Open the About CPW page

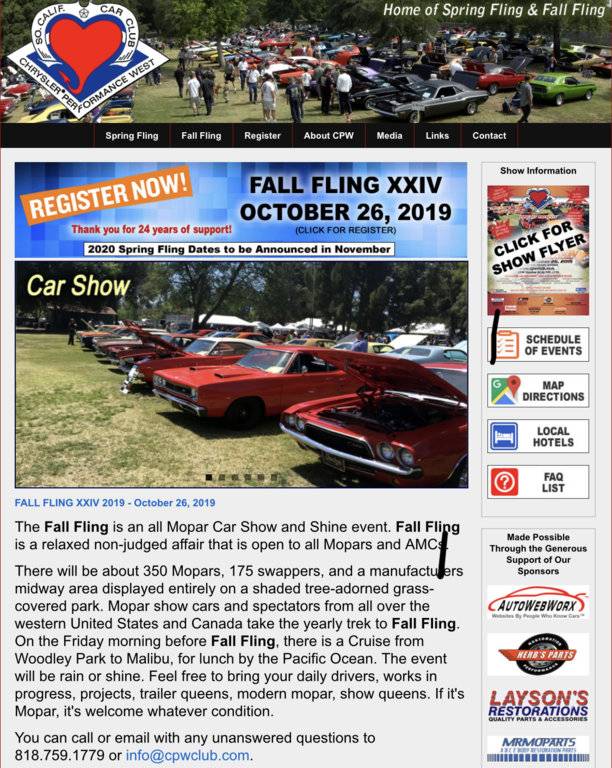point(329,136)
